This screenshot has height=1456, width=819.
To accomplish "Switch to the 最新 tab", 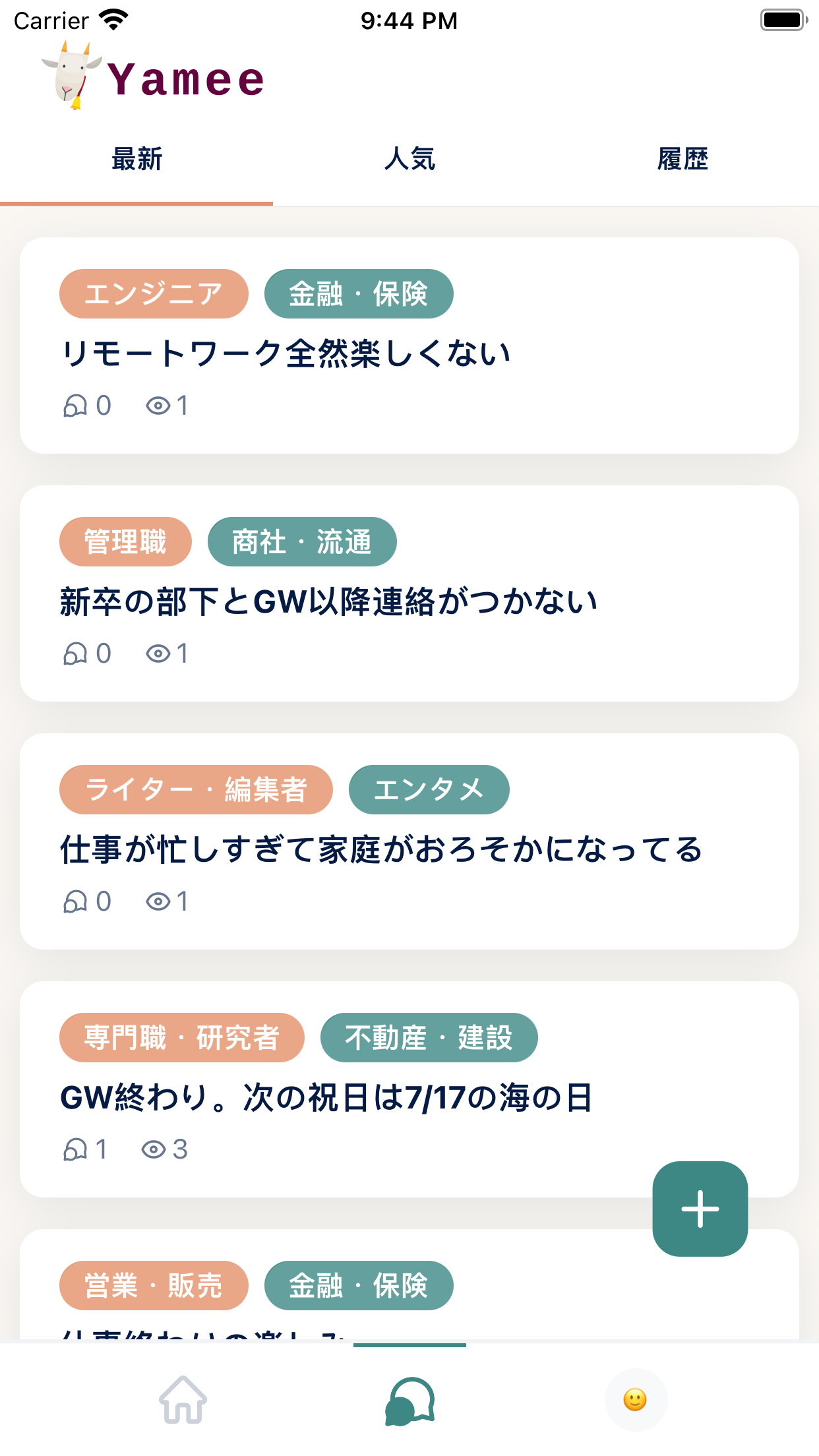I will pos(136,160).
